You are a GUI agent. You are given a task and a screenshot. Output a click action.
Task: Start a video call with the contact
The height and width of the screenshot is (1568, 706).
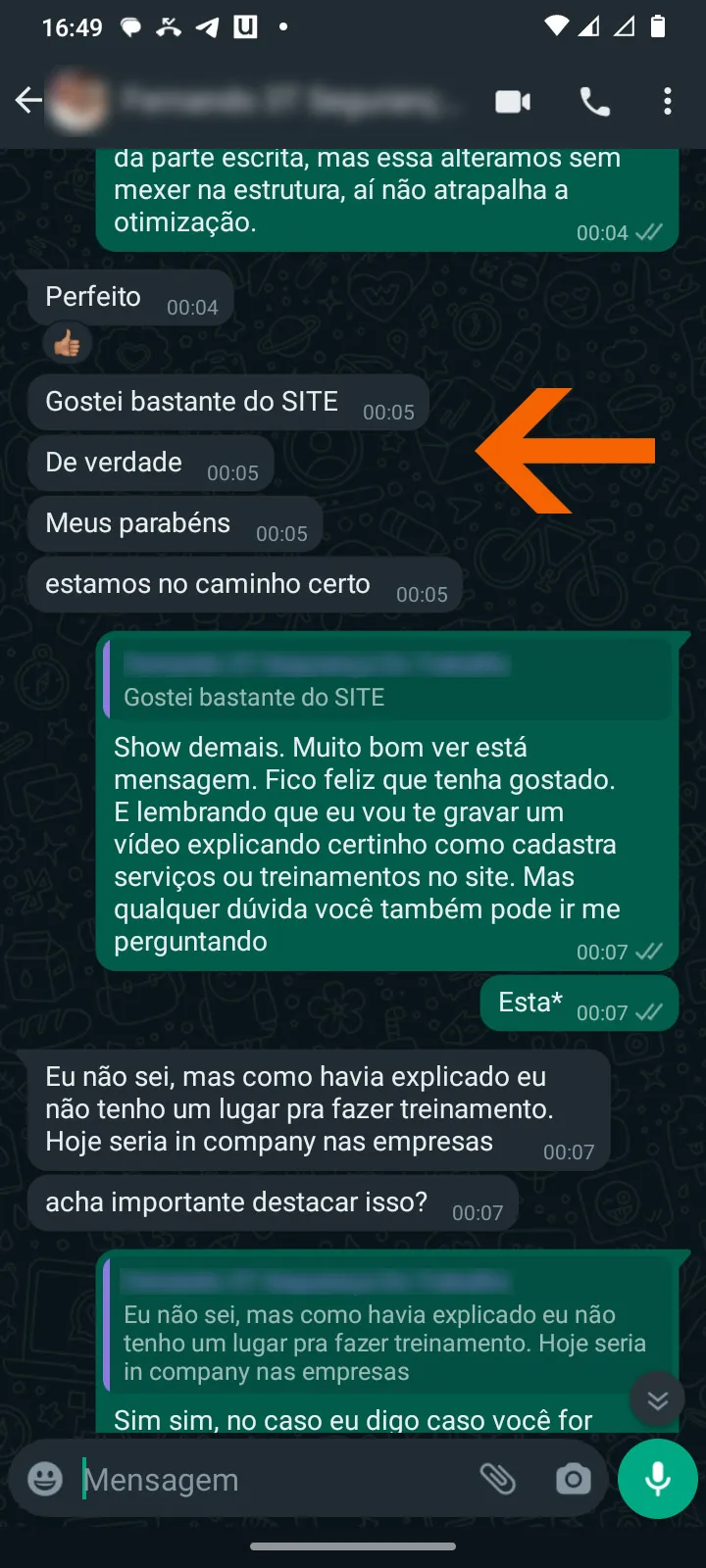tap(512, 100)
